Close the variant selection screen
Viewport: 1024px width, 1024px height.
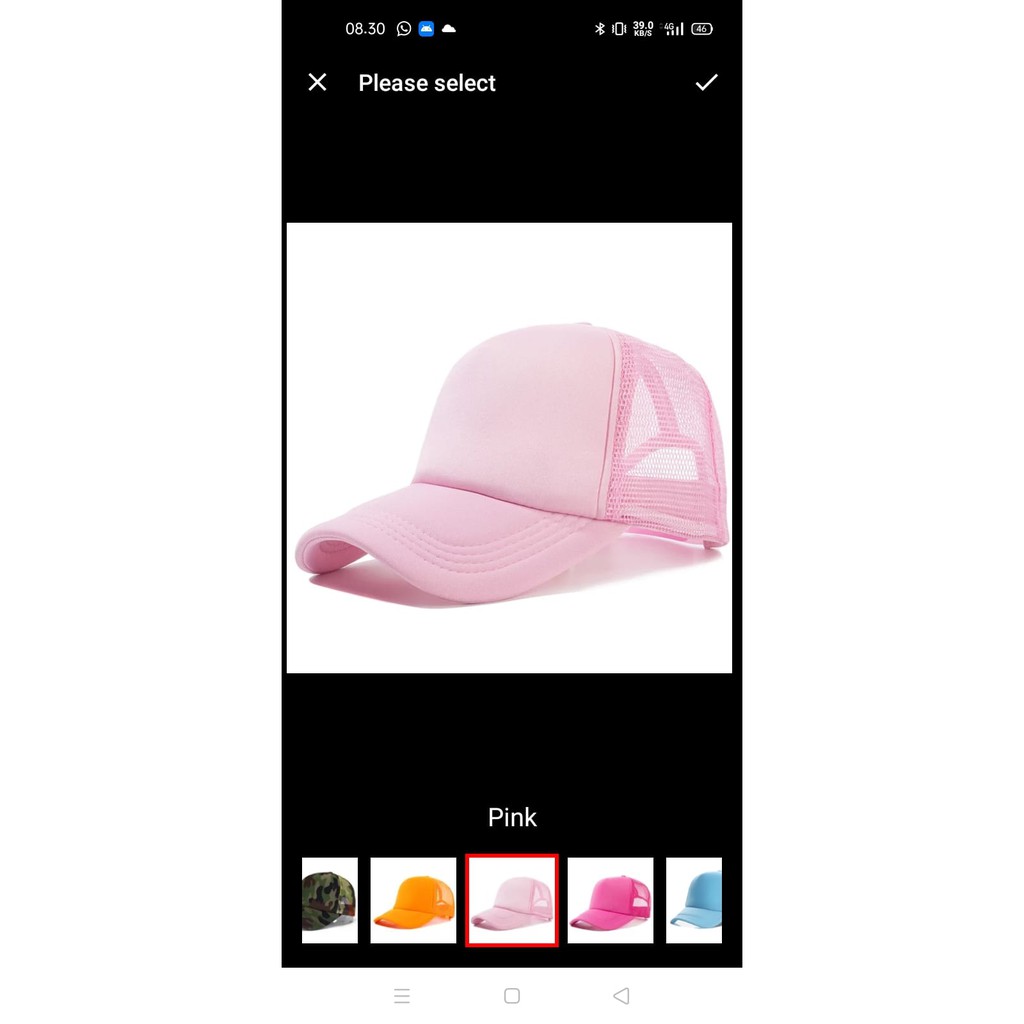(x=317, y=83)
